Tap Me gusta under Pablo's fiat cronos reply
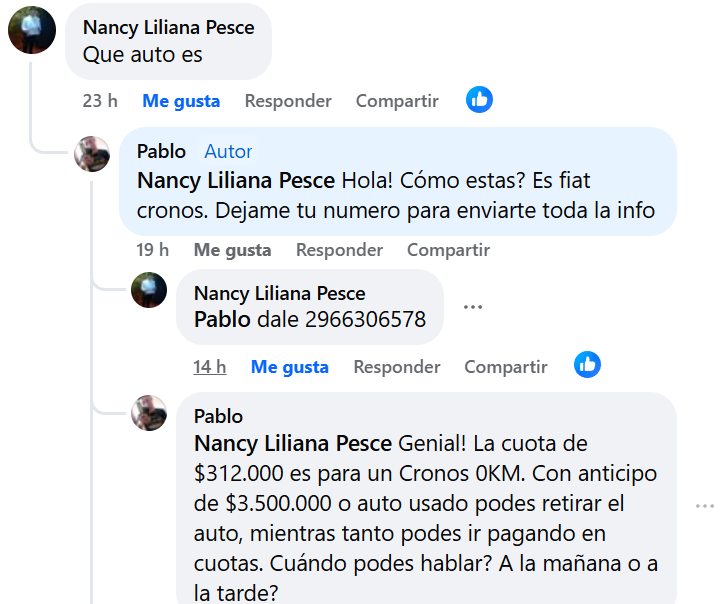This screenshot has width=721, height=604. pos(232,250)
